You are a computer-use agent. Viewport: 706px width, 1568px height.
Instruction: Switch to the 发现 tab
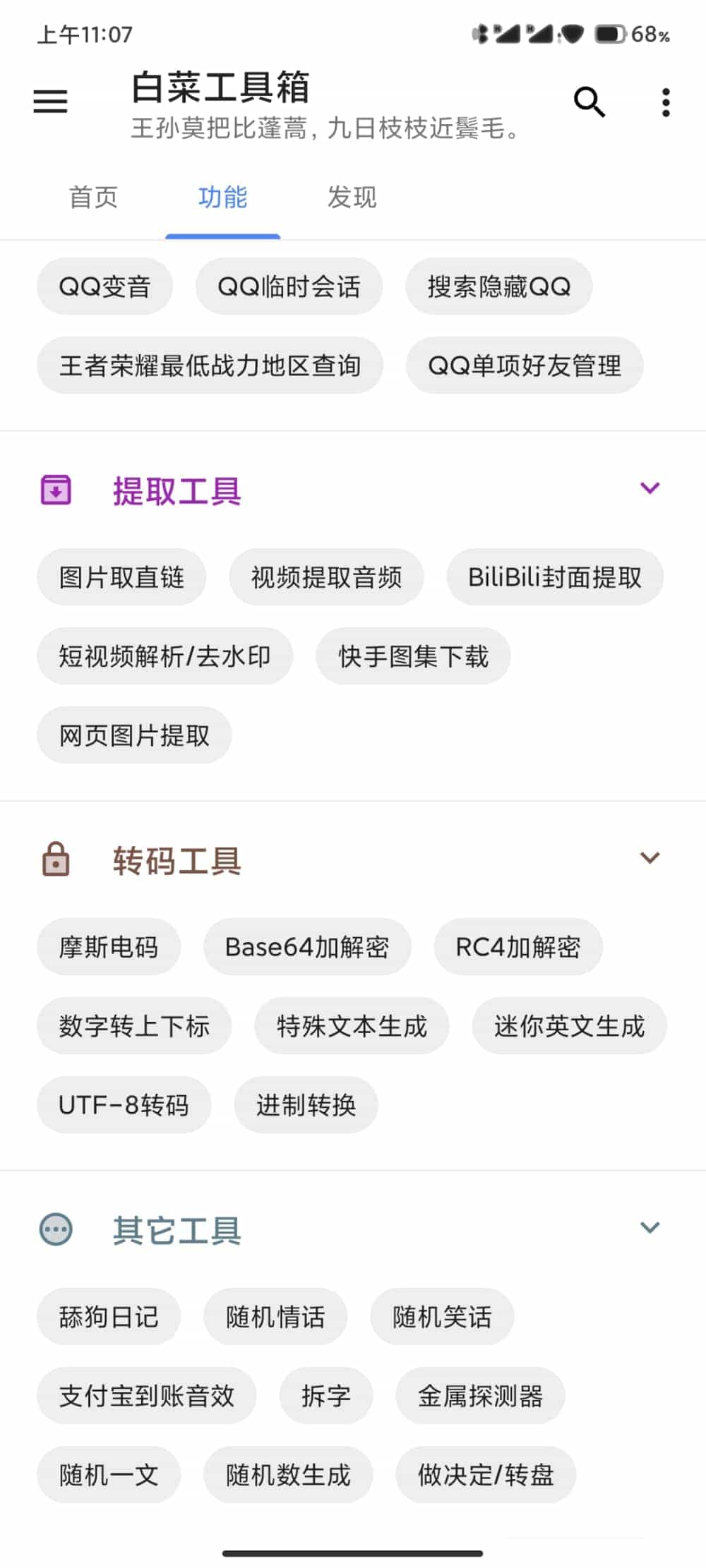pyautogui.click(x=352, y=198)
